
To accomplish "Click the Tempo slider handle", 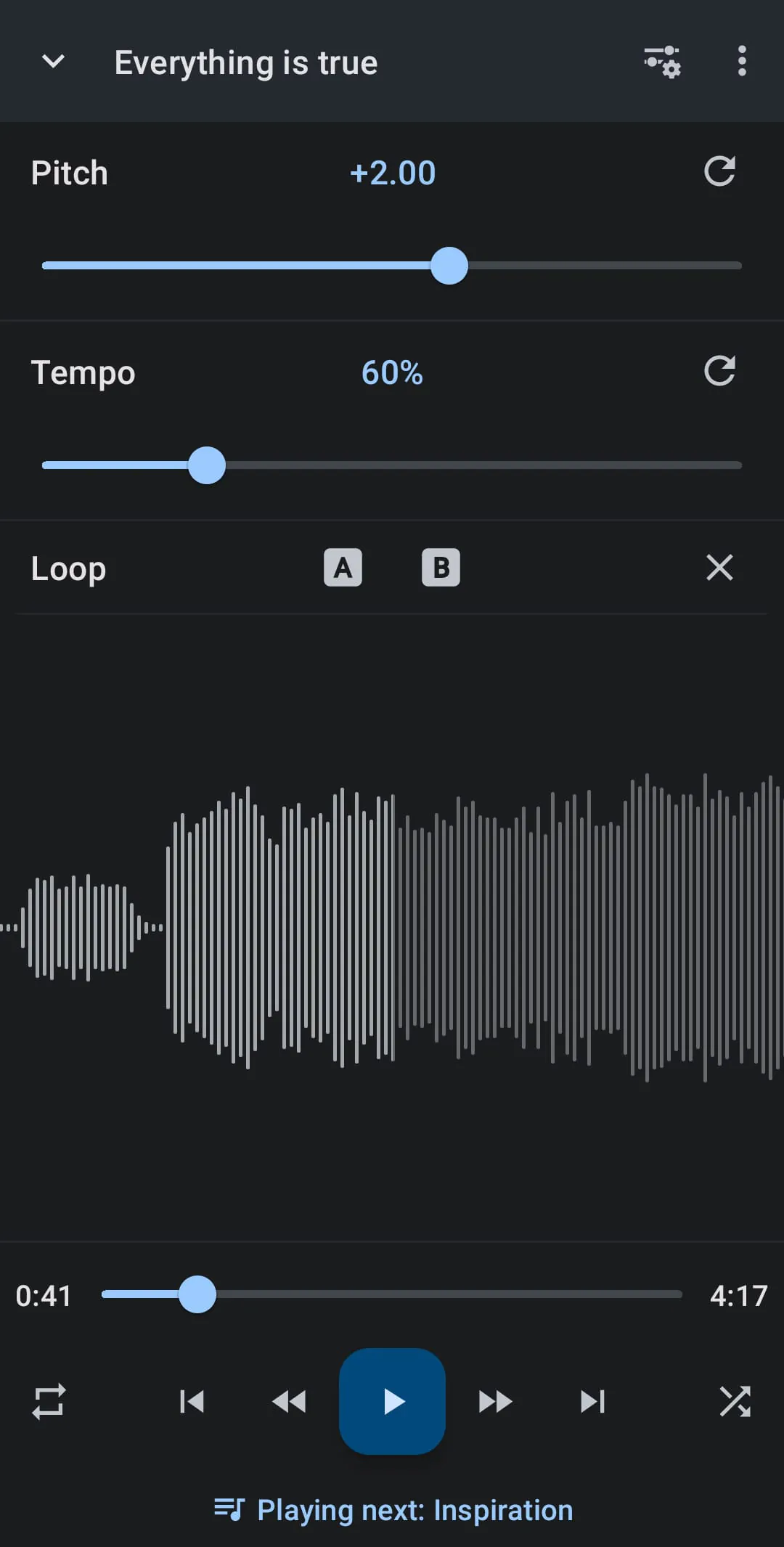I will point(207,465).
